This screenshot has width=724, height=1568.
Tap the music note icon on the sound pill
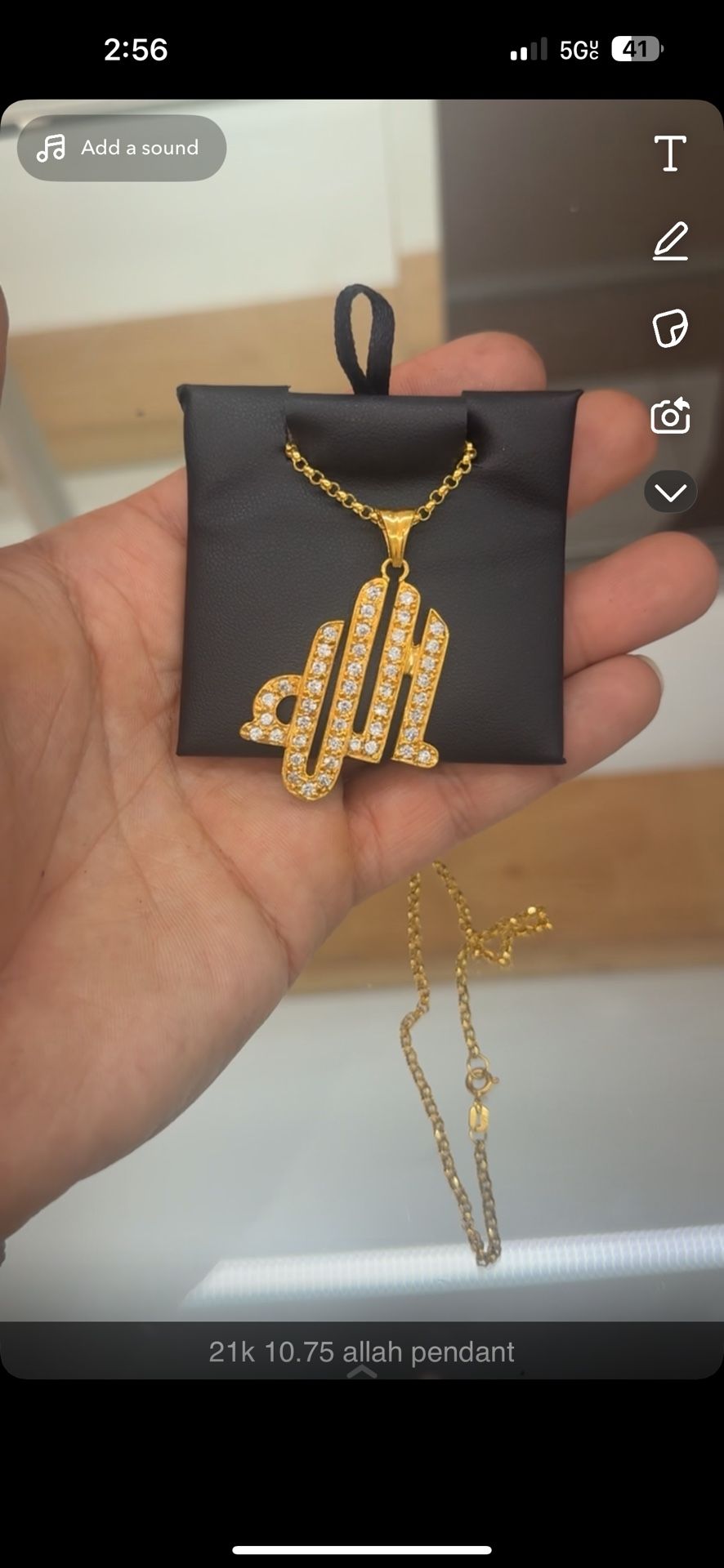(x=52, y=148)
